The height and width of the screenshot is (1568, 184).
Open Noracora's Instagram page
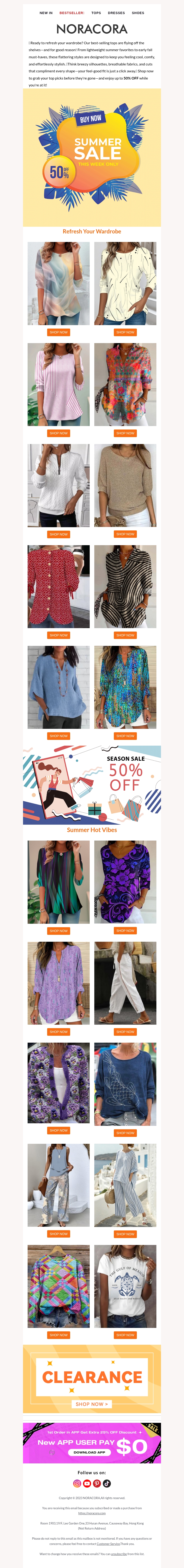pyautogui.click(x=77, y=1483)
